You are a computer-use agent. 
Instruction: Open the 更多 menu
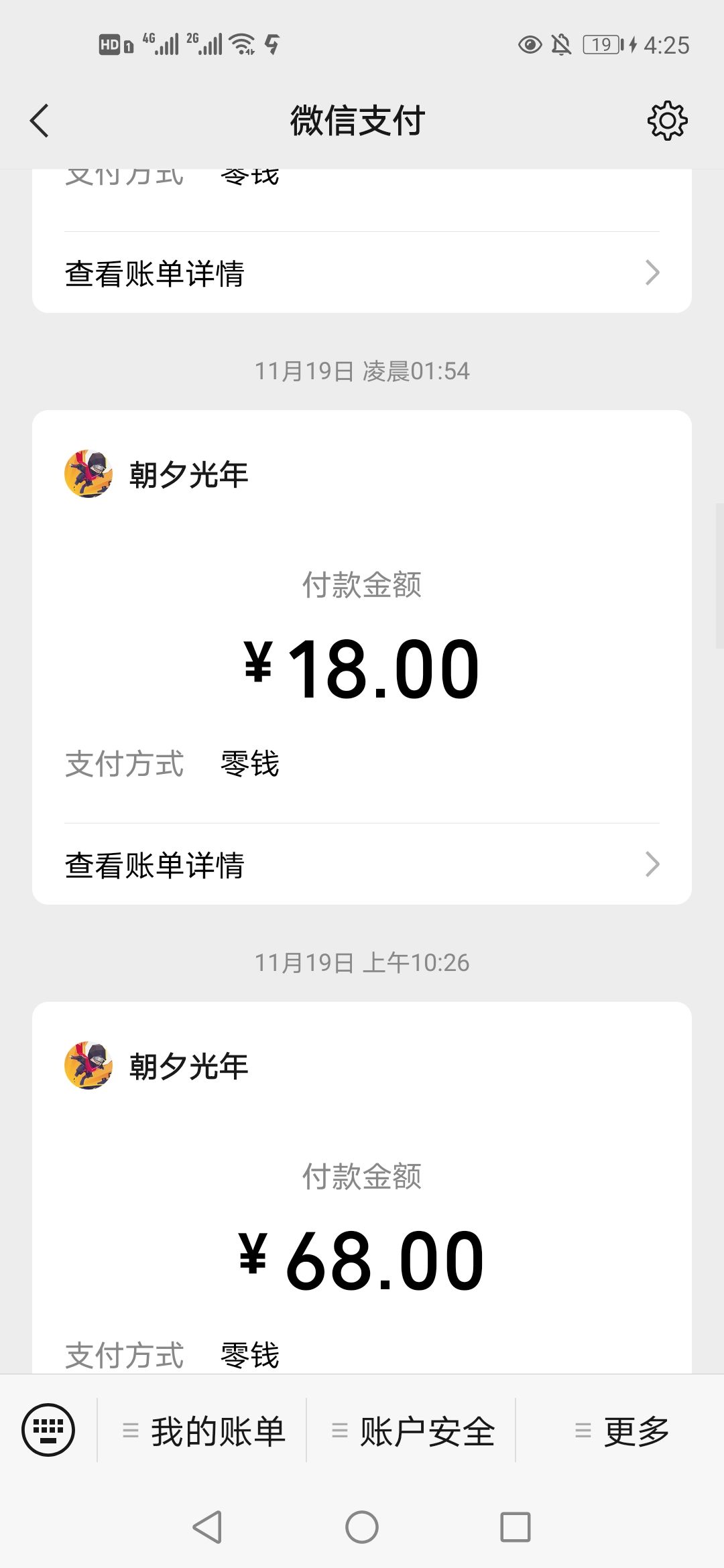[622, 1431]
